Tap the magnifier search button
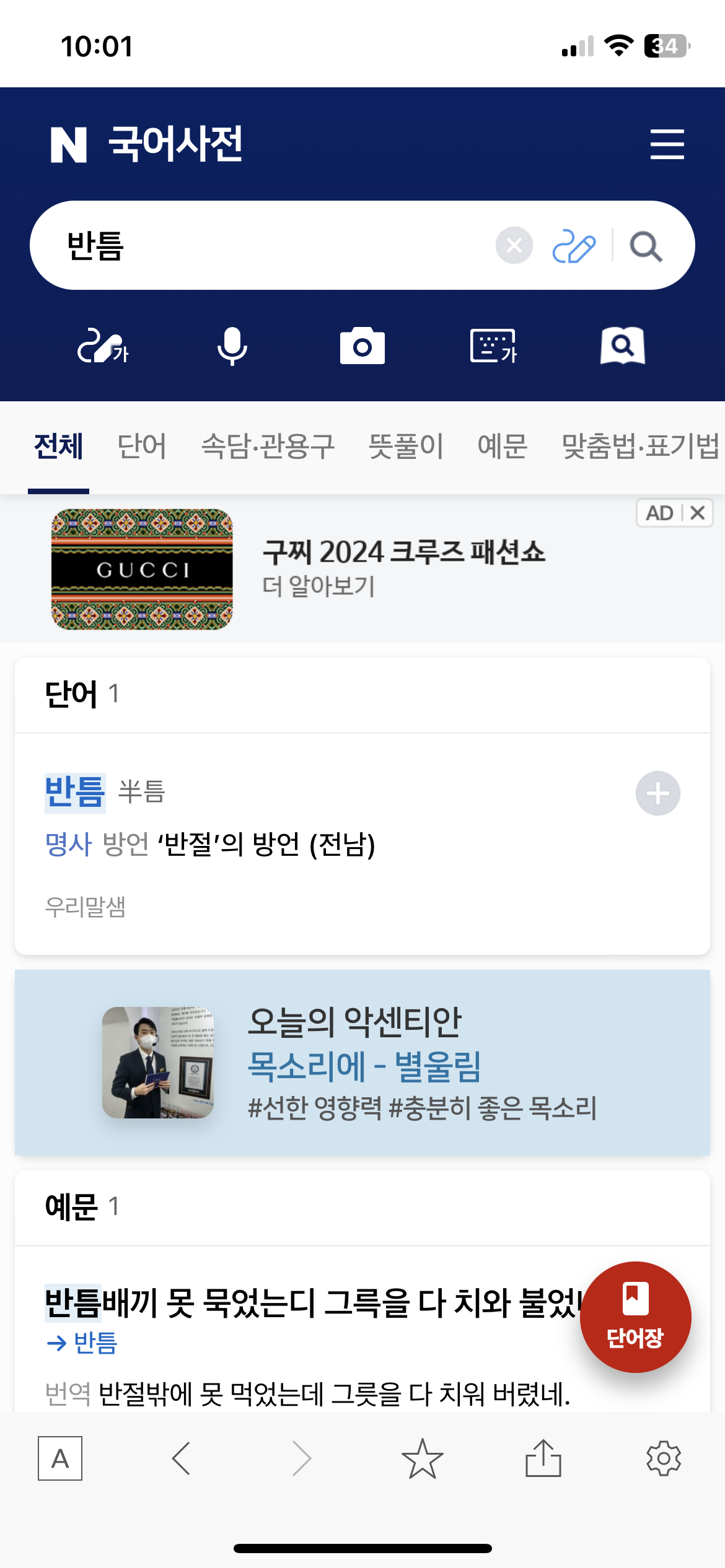725x1568 pixels. tap(646, 246)
